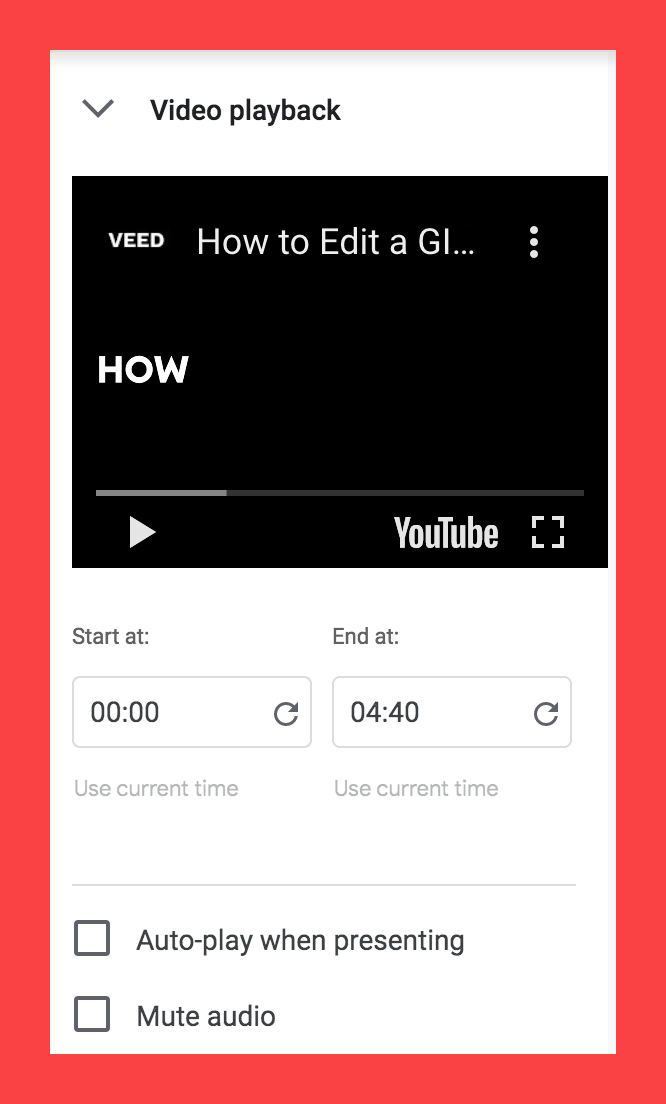Play the video preview
666x1104 pixels.
(142, 532)
